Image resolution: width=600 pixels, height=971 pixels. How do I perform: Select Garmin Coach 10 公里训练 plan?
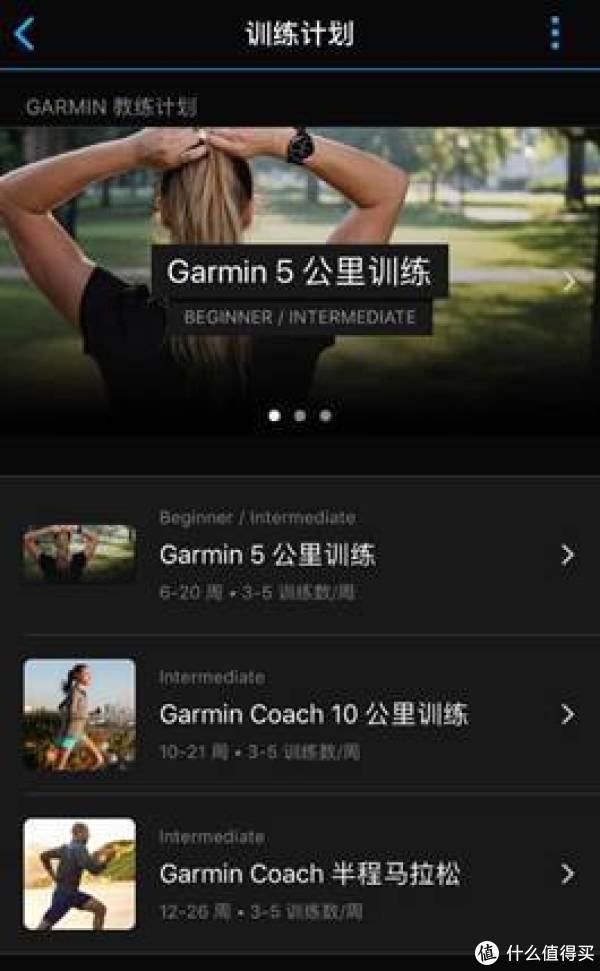[300, 714]
